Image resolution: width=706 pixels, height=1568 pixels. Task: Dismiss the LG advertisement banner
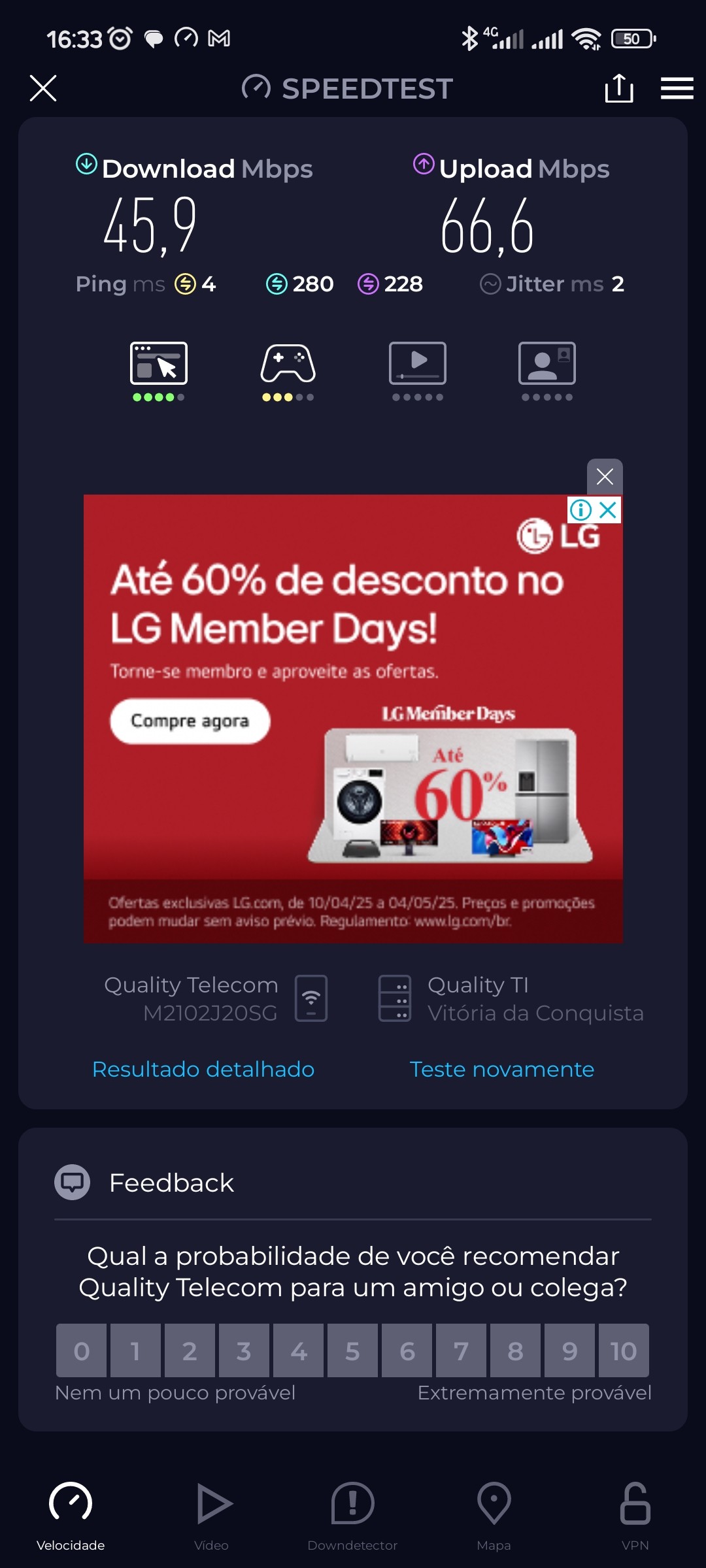click(605, 476)
